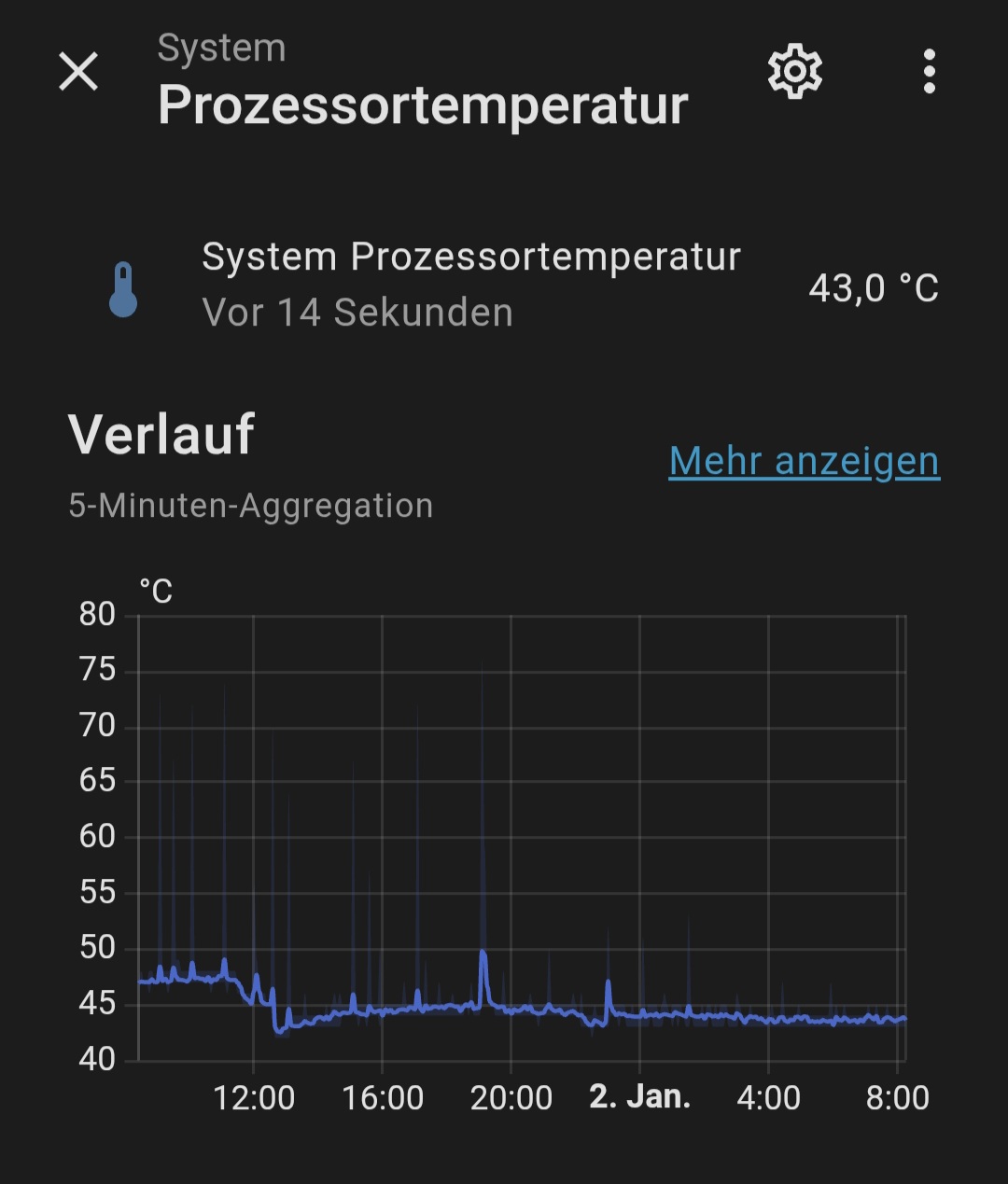This screenshot has height=1184, width=1008.
Task: Open the entity settings gear
Action: tap(794, 72)
